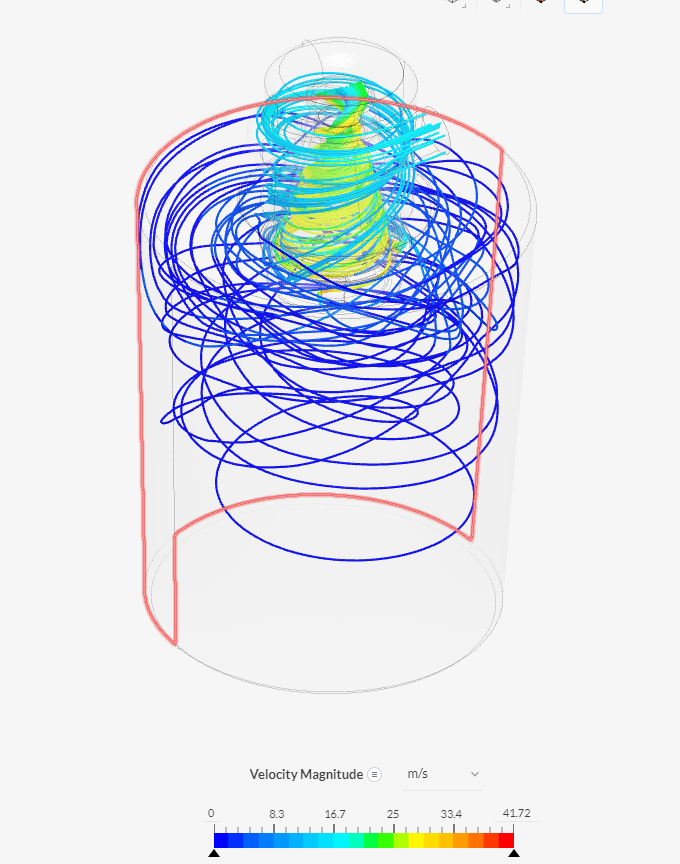Image resolution: width=680 pixels, height=864 pixels.
Task: Open the m/s unit dropdown
Action: tap(442, 774)
